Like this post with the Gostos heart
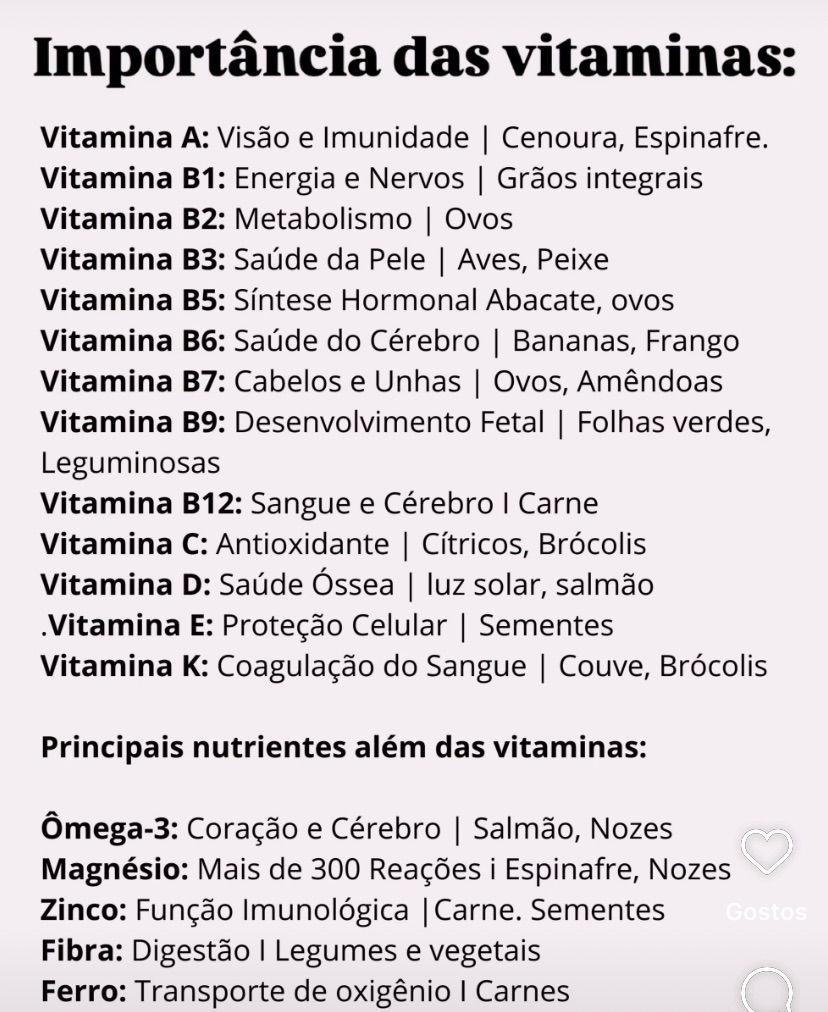Image resolution: width=828 pixels, height=1012 pixels. tap(767, 853)
